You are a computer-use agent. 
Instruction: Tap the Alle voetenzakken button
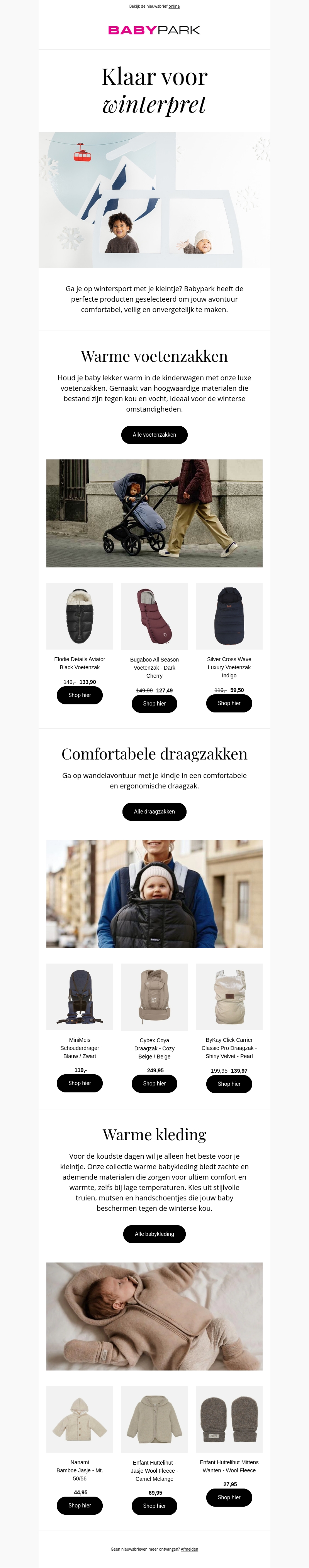154,435
